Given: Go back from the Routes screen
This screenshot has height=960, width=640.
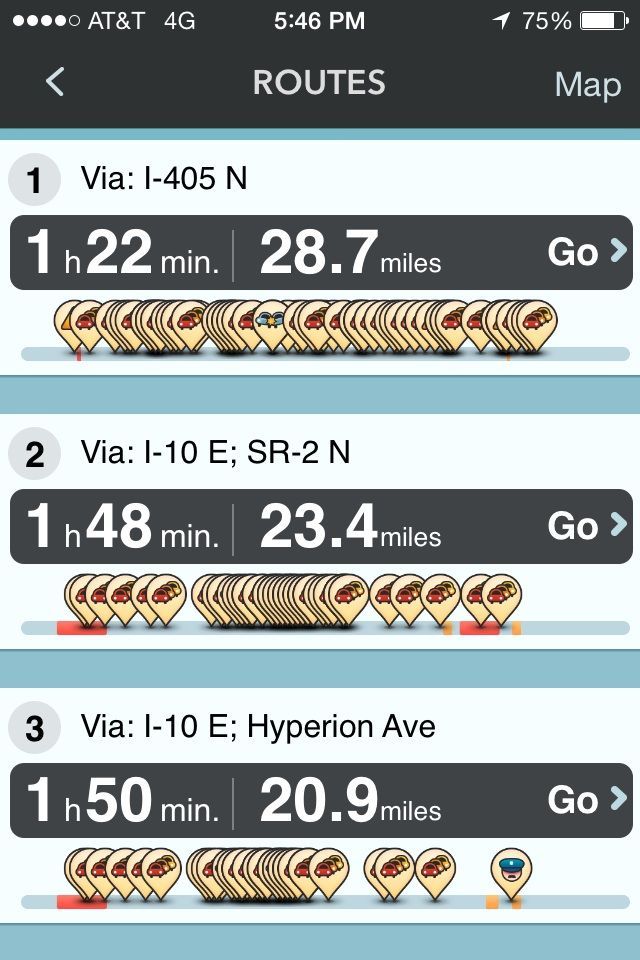Looking at the screenshot, I should (x=55, y=82).
